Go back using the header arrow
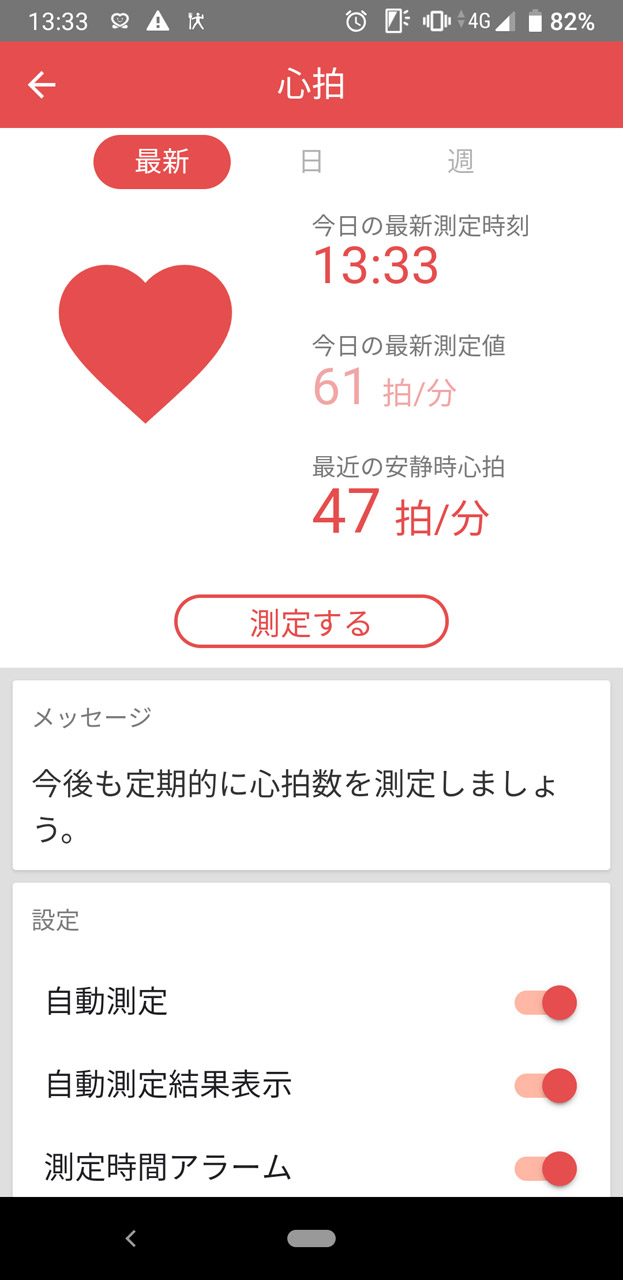 [x=42, y=85]
